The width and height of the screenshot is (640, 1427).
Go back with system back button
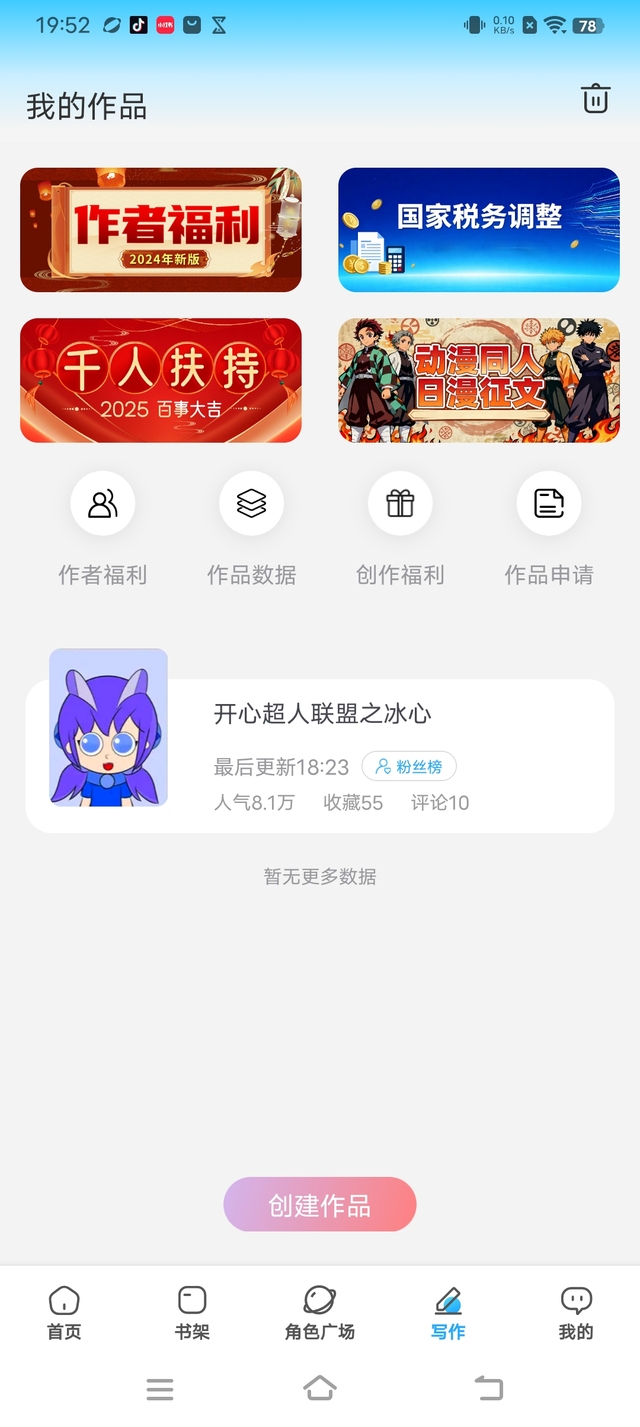(488, 1388)
